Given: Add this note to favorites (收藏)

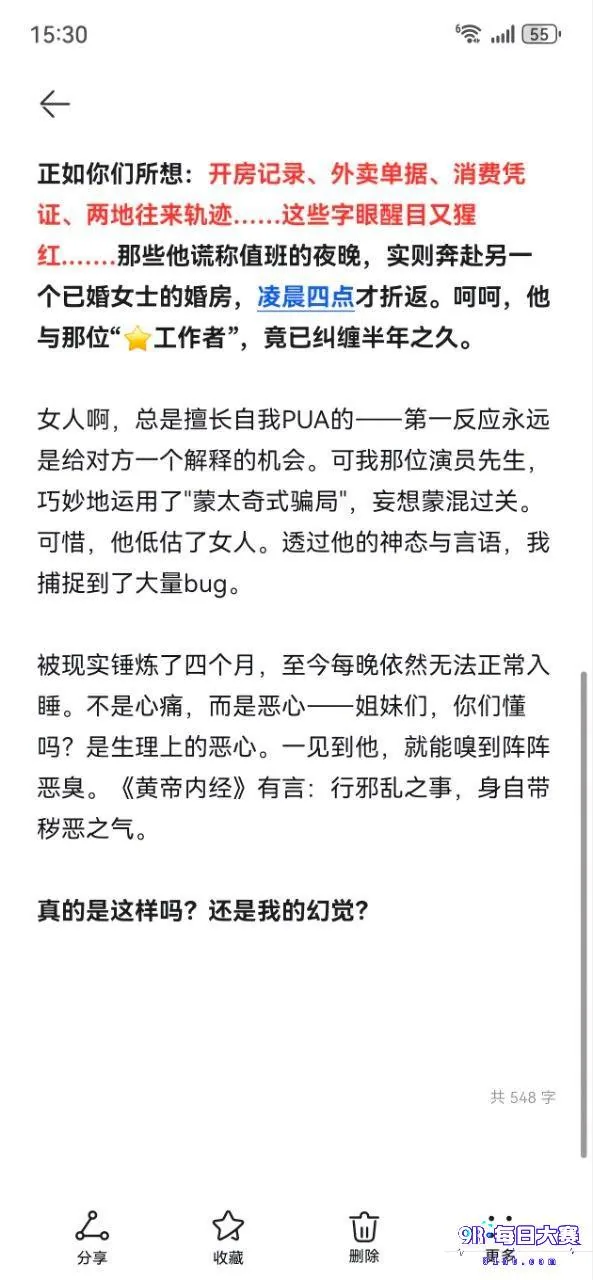Looking at the screenshot, I should pos(228,1237).
